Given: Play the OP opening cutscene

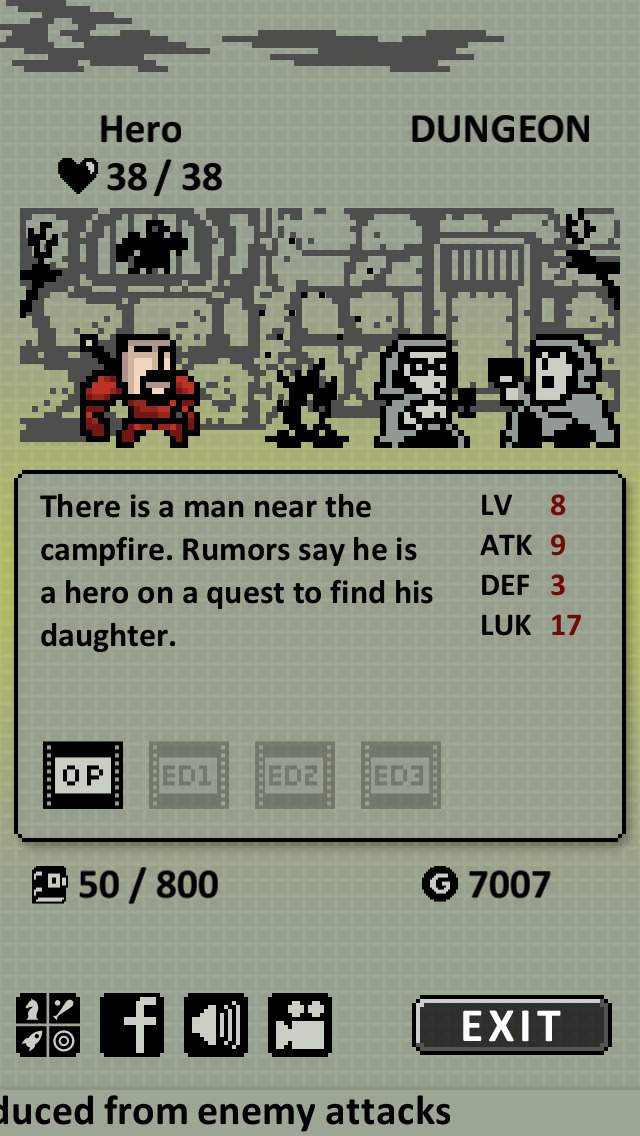Looking at the screenshot, I should tap(83, 774).
